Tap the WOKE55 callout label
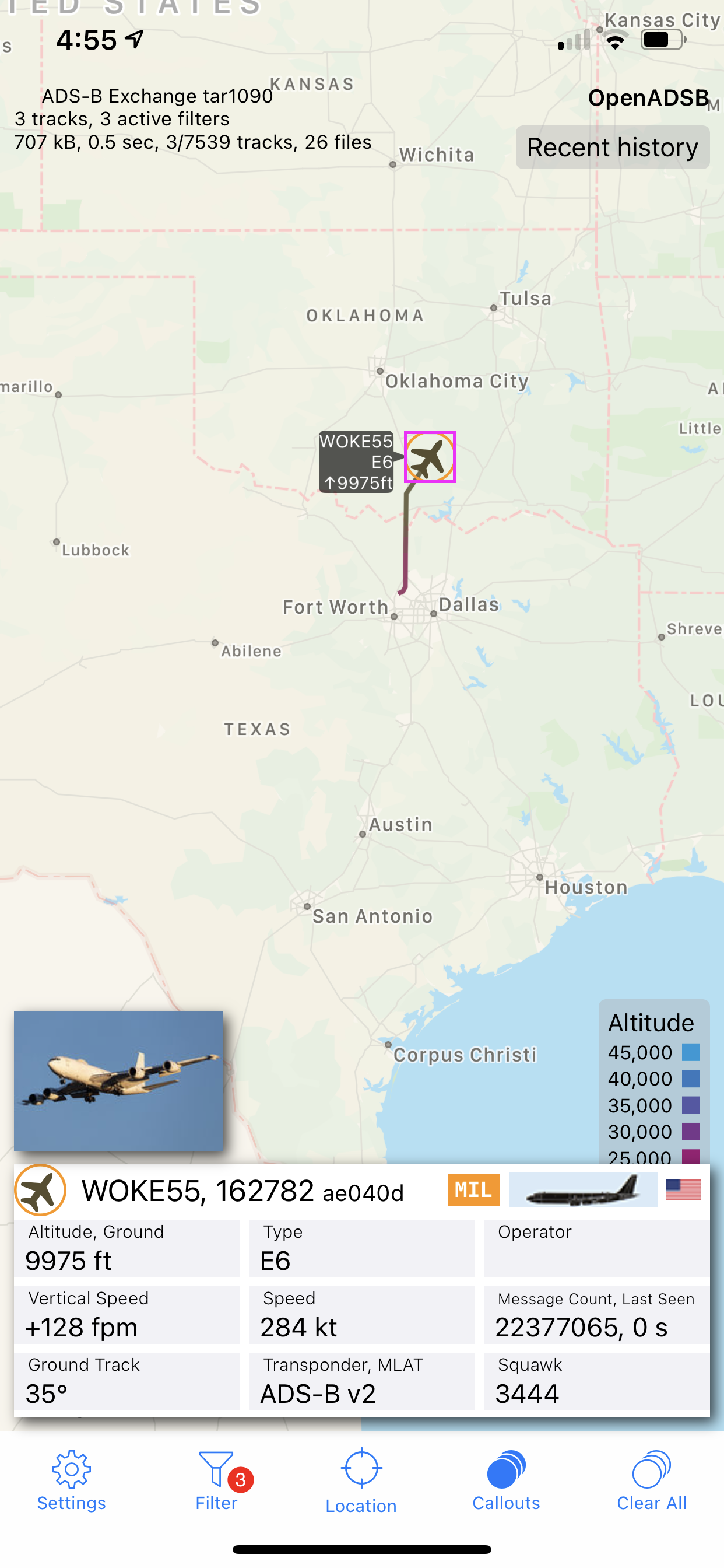Viewport: 724px width, 1568px height. coord(357,461)
